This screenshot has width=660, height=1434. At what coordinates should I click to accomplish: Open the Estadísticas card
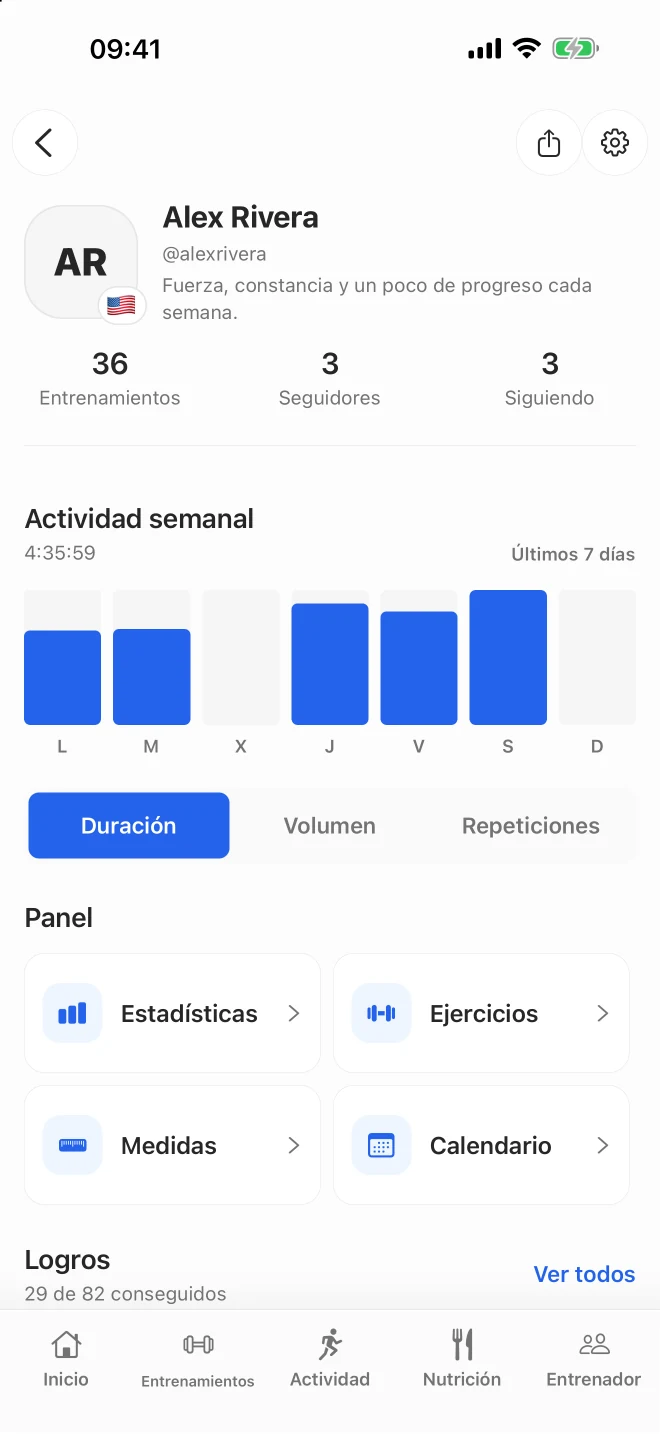tap(173, 1013)
